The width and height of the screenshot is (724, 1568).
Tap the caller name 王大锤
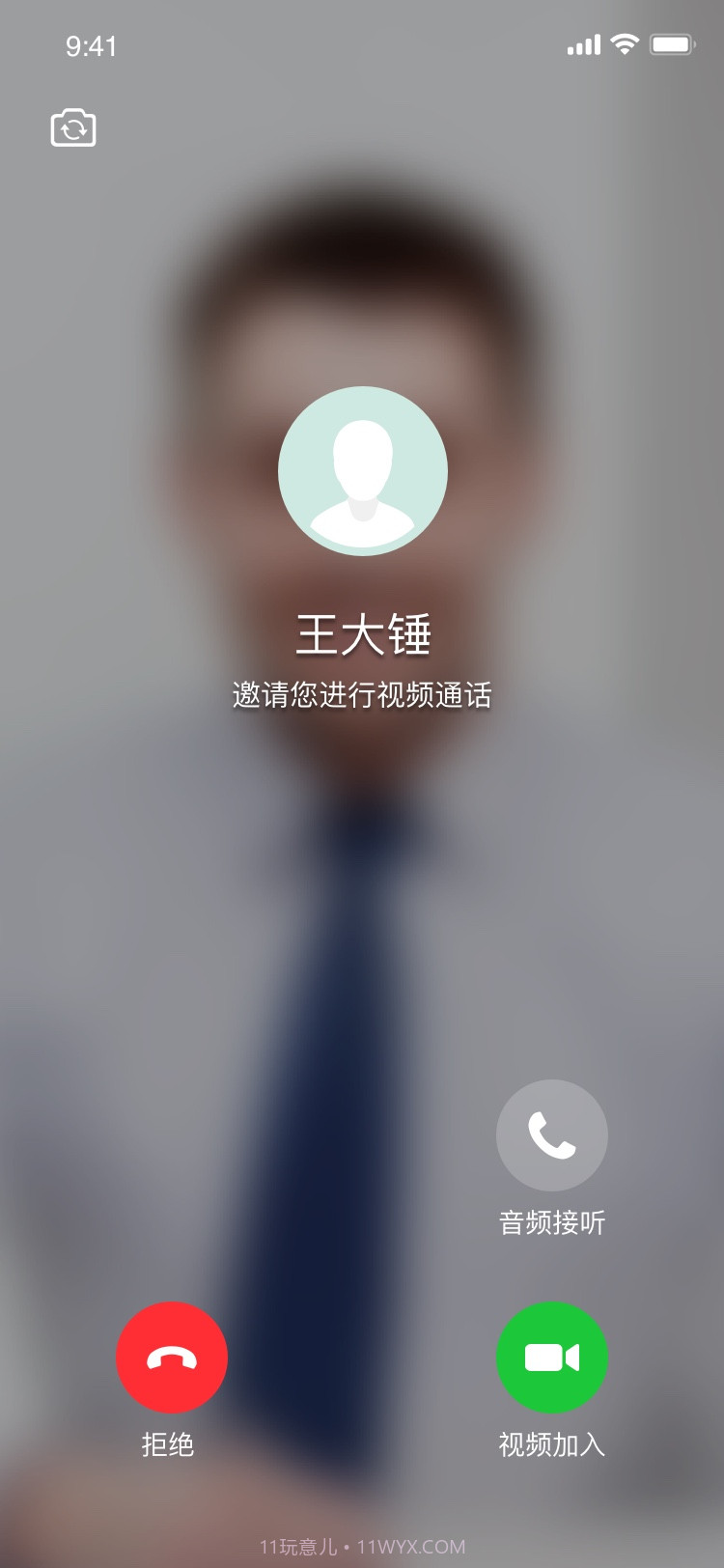[x=362, y=635]
